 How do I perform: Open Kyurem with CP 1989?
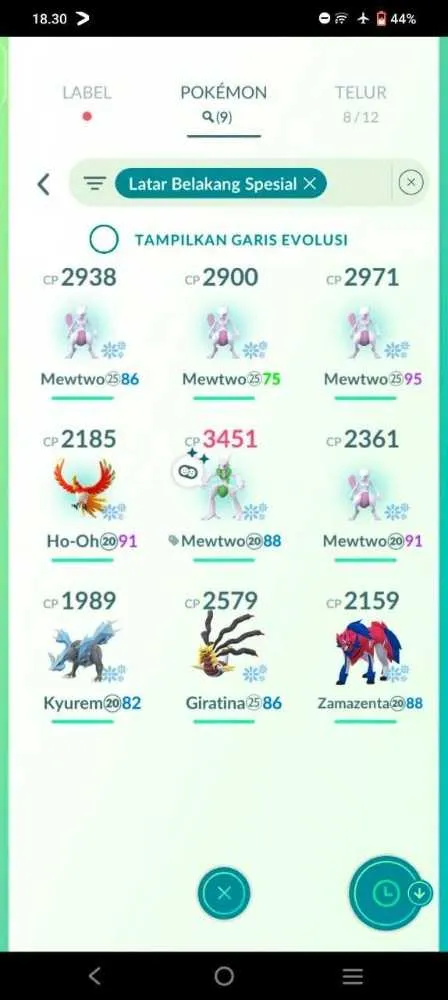click(x=83, y=658)
